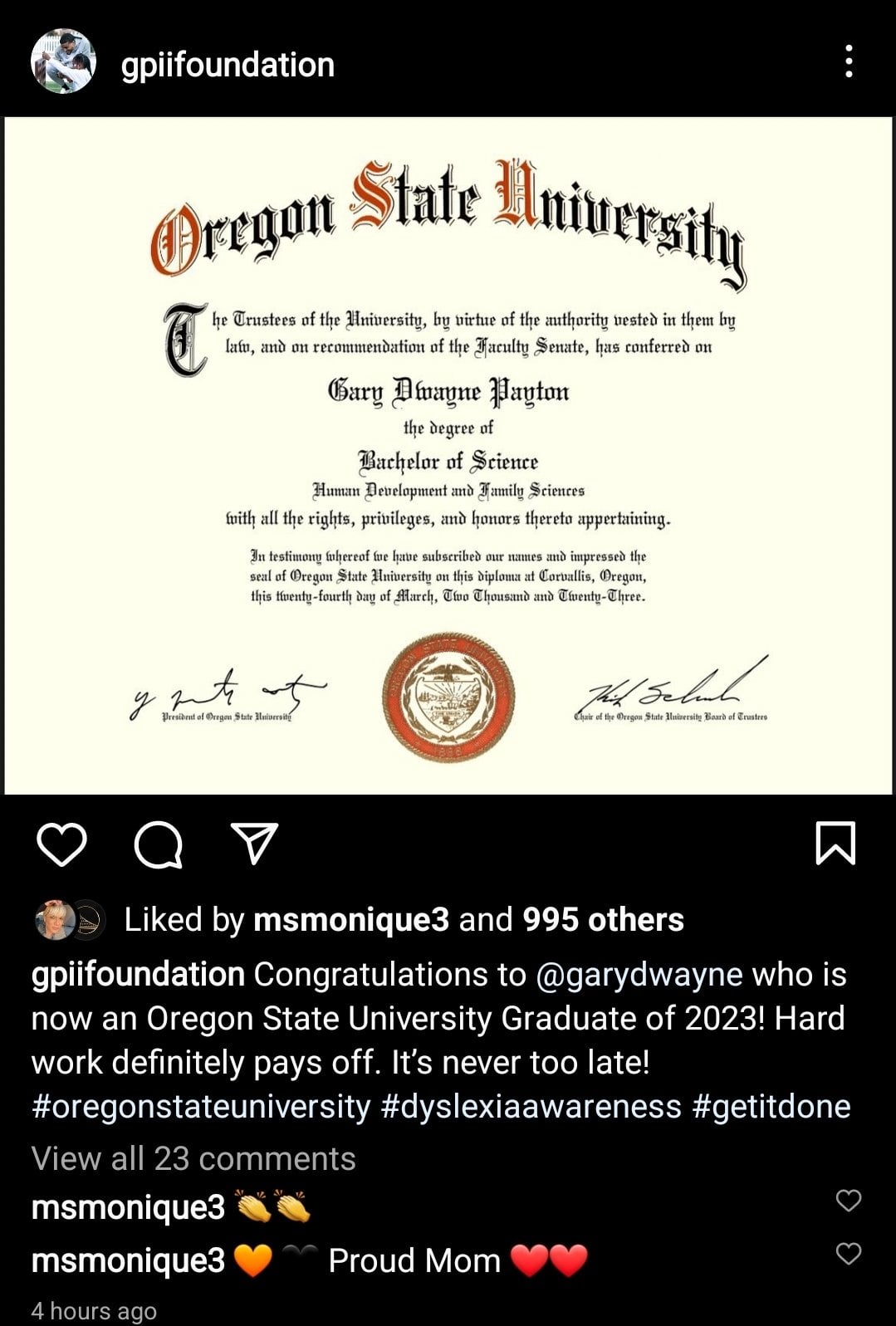See the 995 others who liked
896x1326 pixels.
pyautogui.click(x=603, y=919)
